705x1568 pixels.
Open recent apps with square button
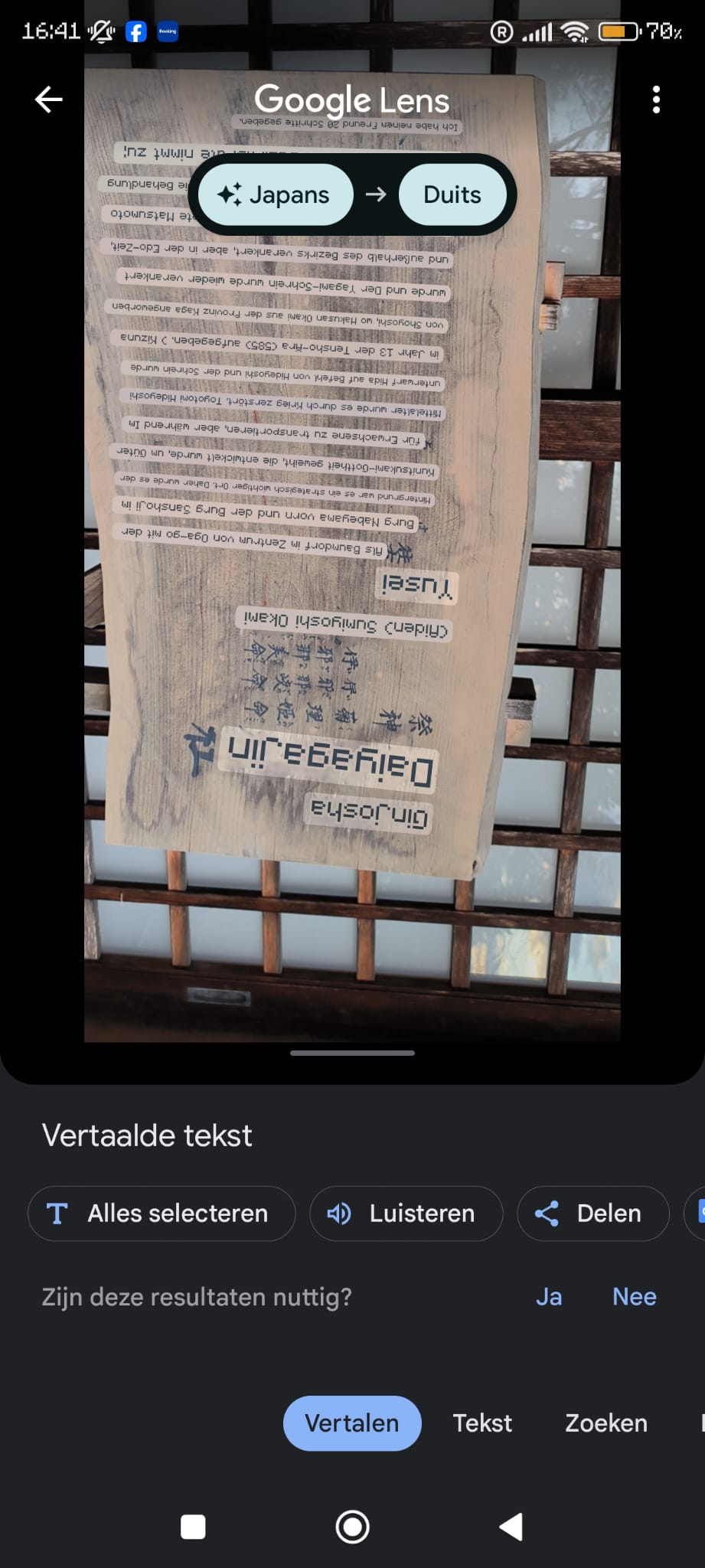[193, 1527]
